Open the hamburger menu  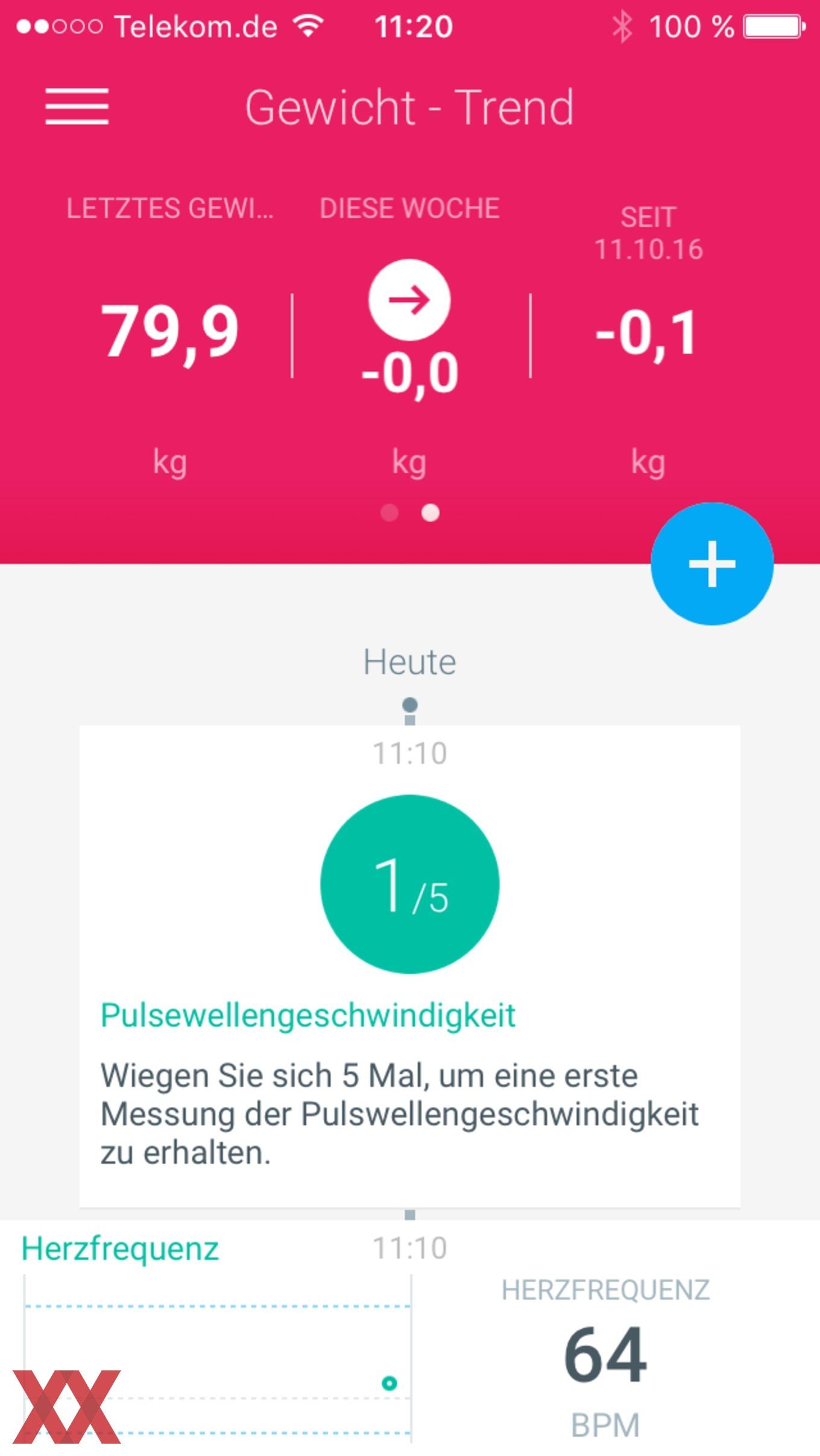pyautogui.click(x=77, y=107)
